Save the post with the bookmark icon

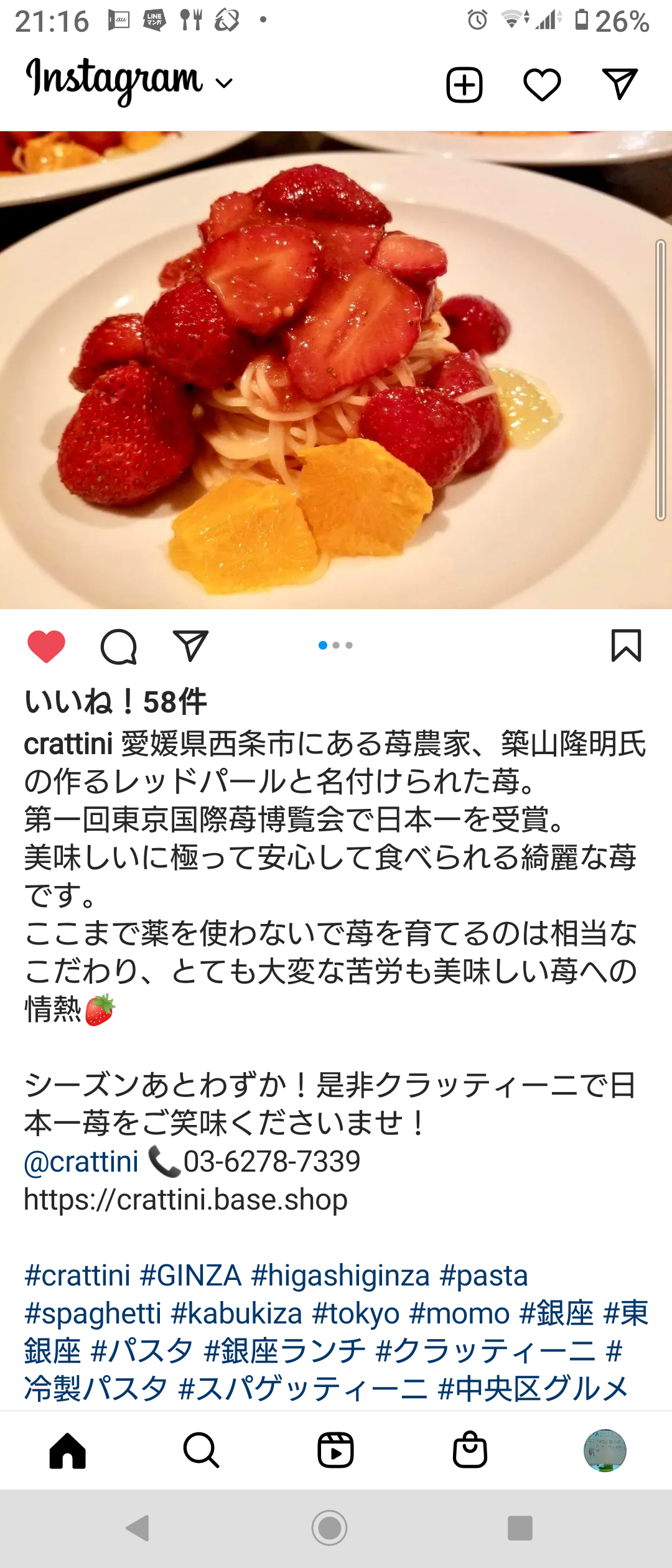(626, 646)
